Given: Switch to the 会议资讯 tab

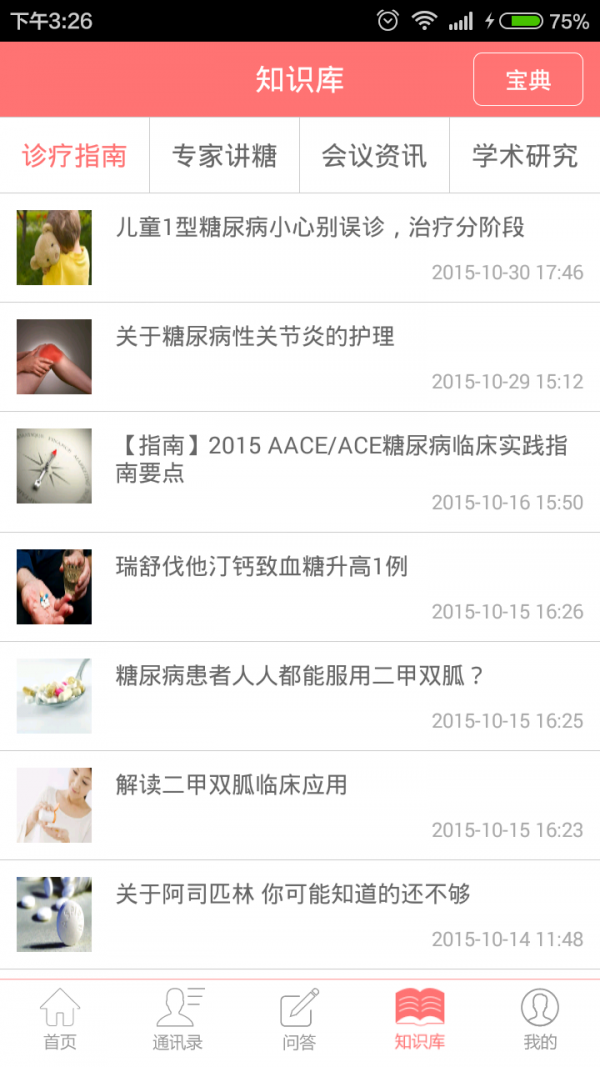Looking at the screenshot, I should click(x=374, y=156).
